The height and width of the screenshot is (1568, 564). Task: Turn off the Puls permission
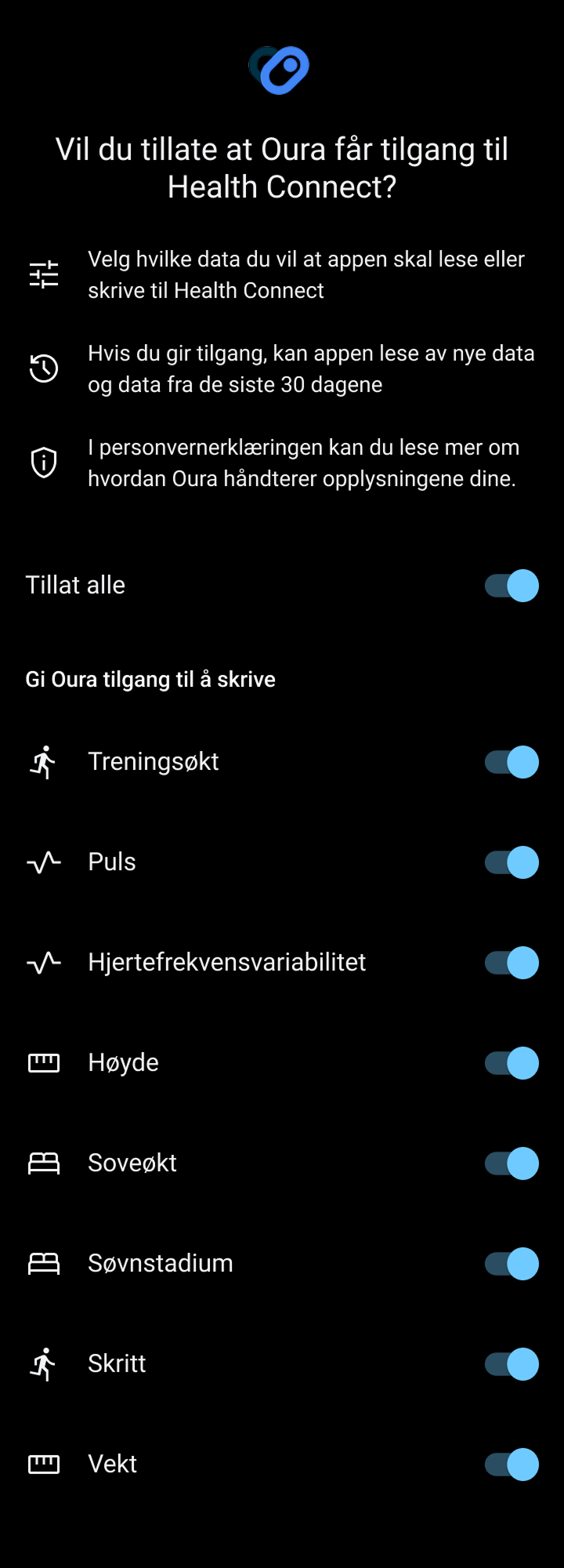point(512,862)
